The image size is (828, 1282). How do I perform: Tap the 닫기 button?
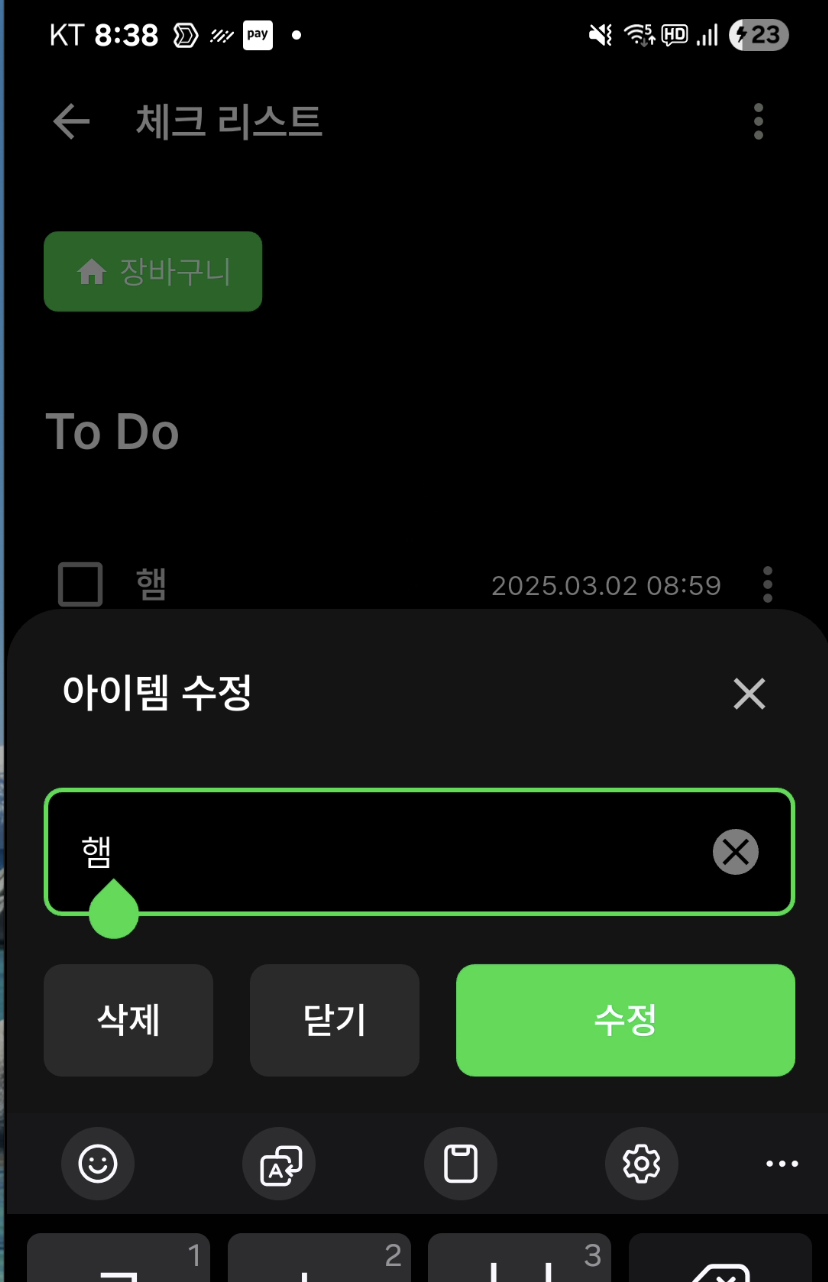(334, 1020)
